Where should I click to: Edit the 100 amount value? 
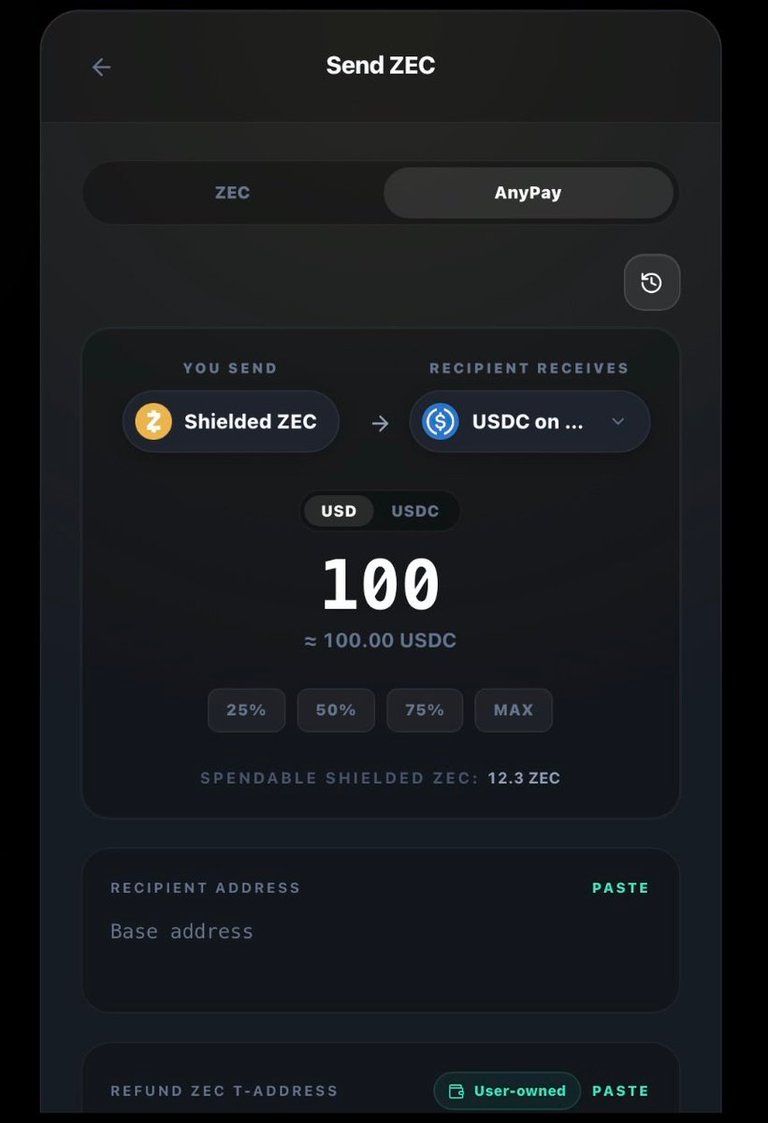tap(380, 584)
